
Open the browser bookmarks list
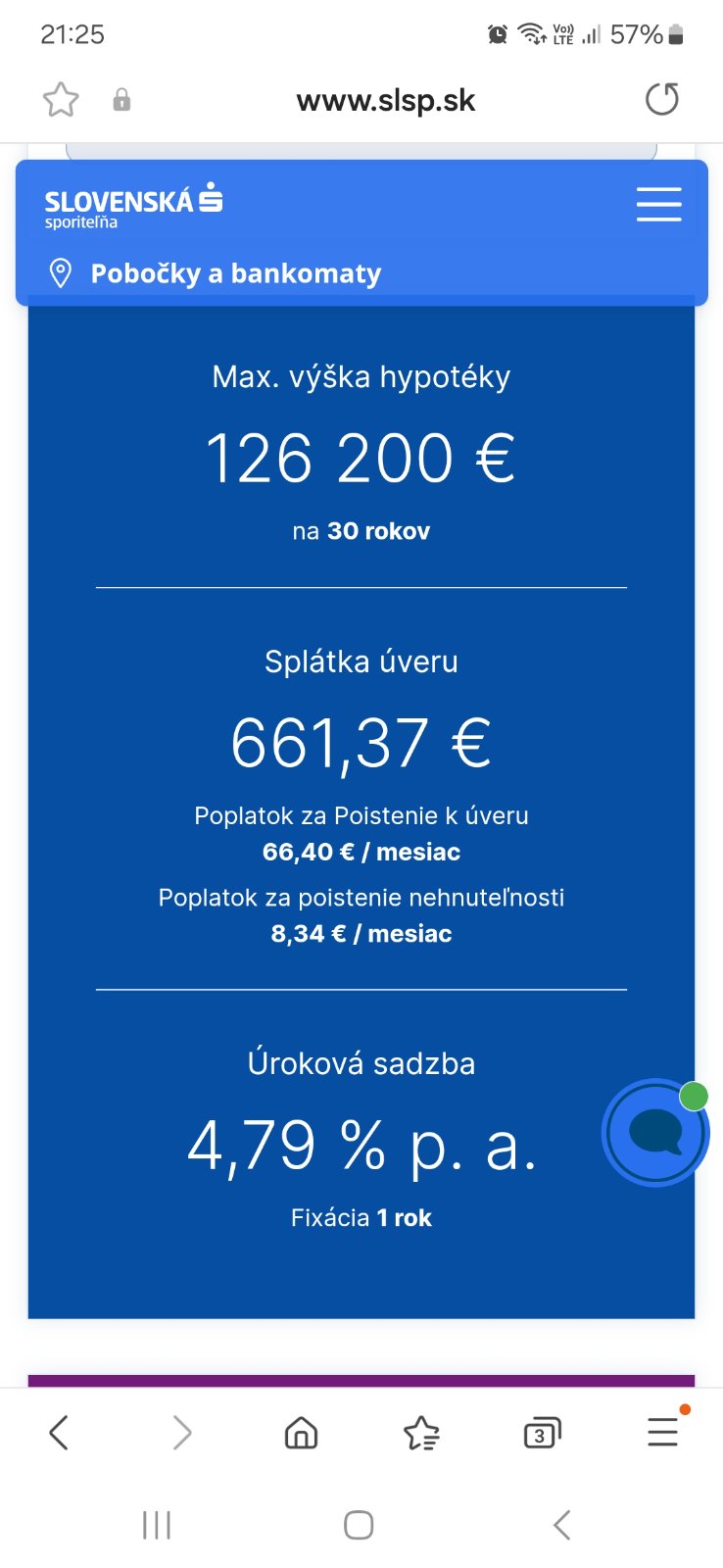click(421, 1433)
